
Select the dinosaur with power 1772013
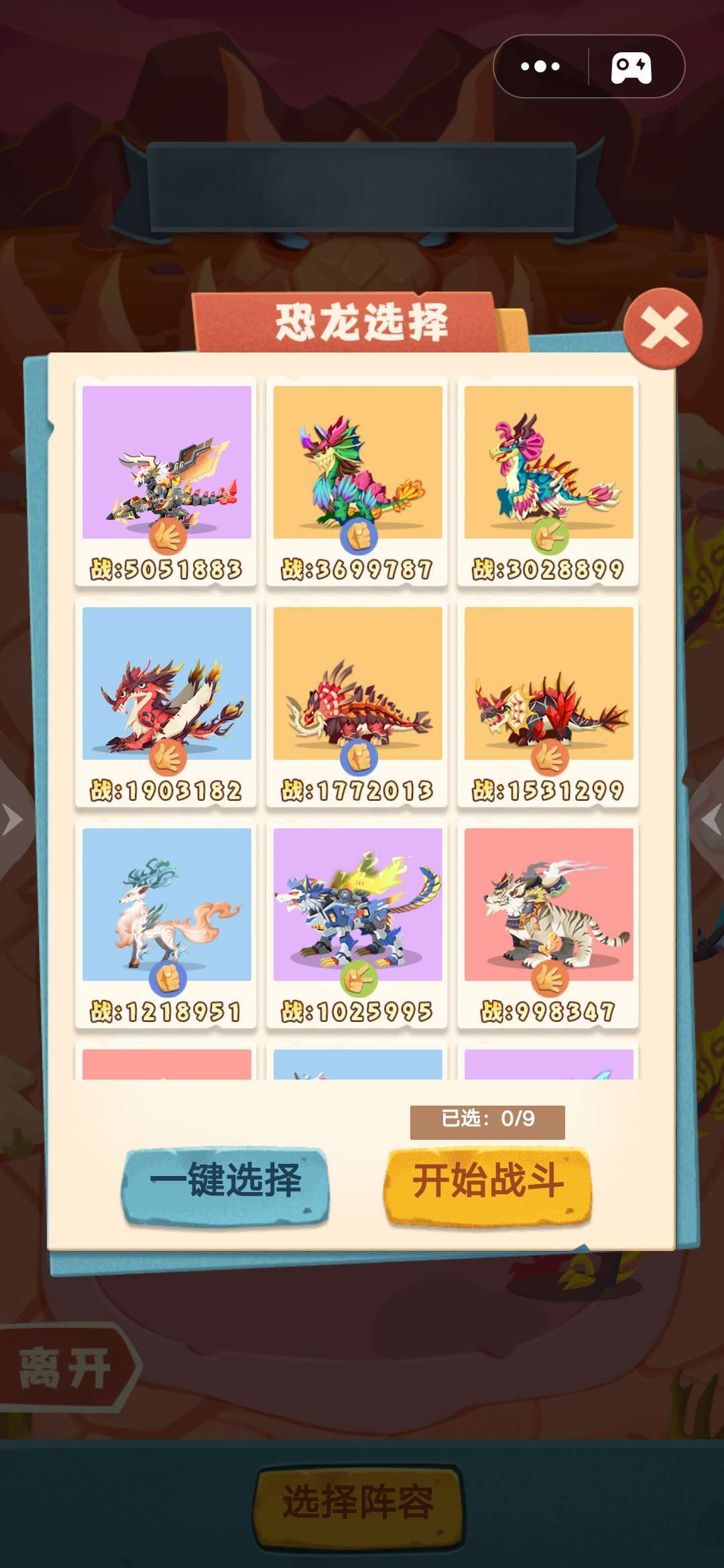(x=357, y=704)
